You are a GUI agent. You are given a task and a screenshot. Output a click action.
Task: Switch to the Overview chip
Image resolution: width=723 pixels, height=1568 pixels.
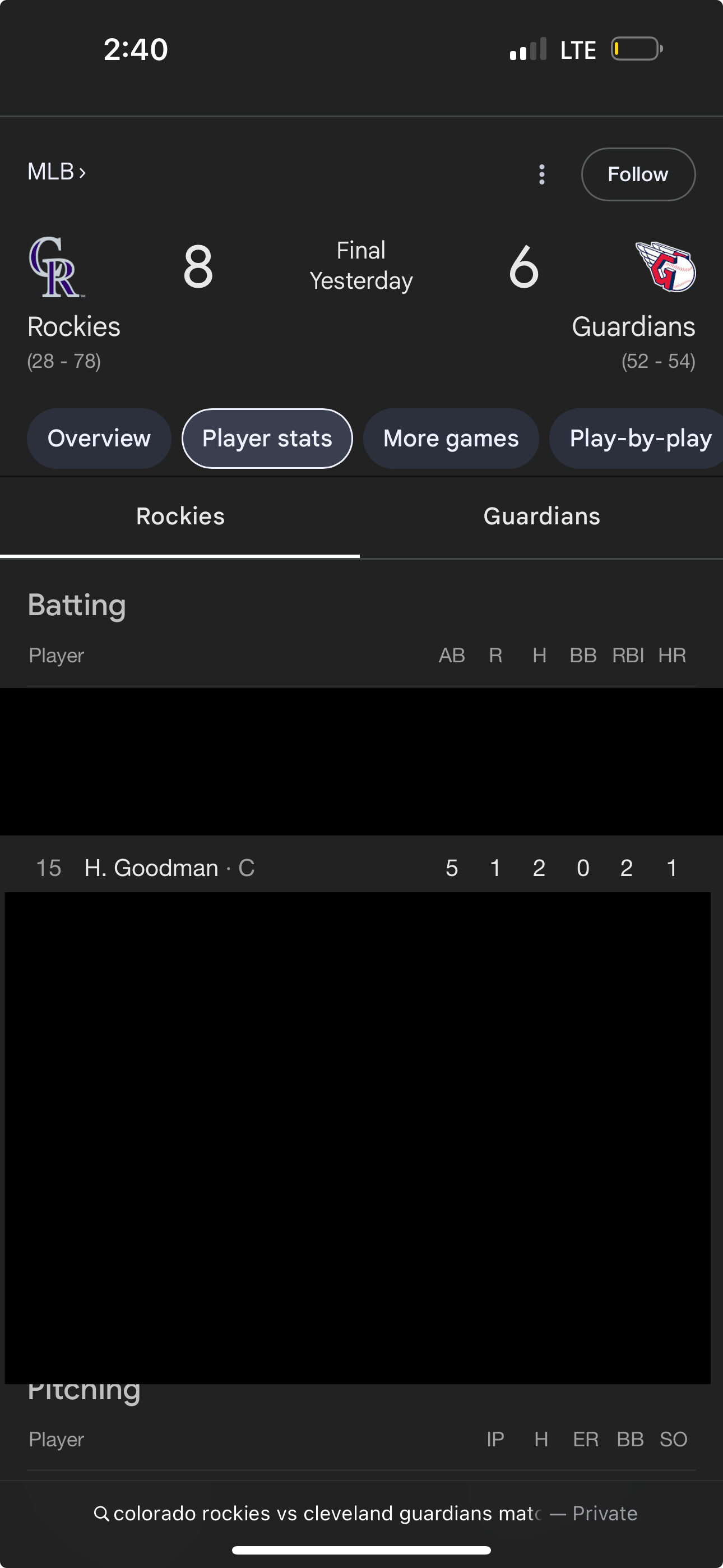[99, 438]
